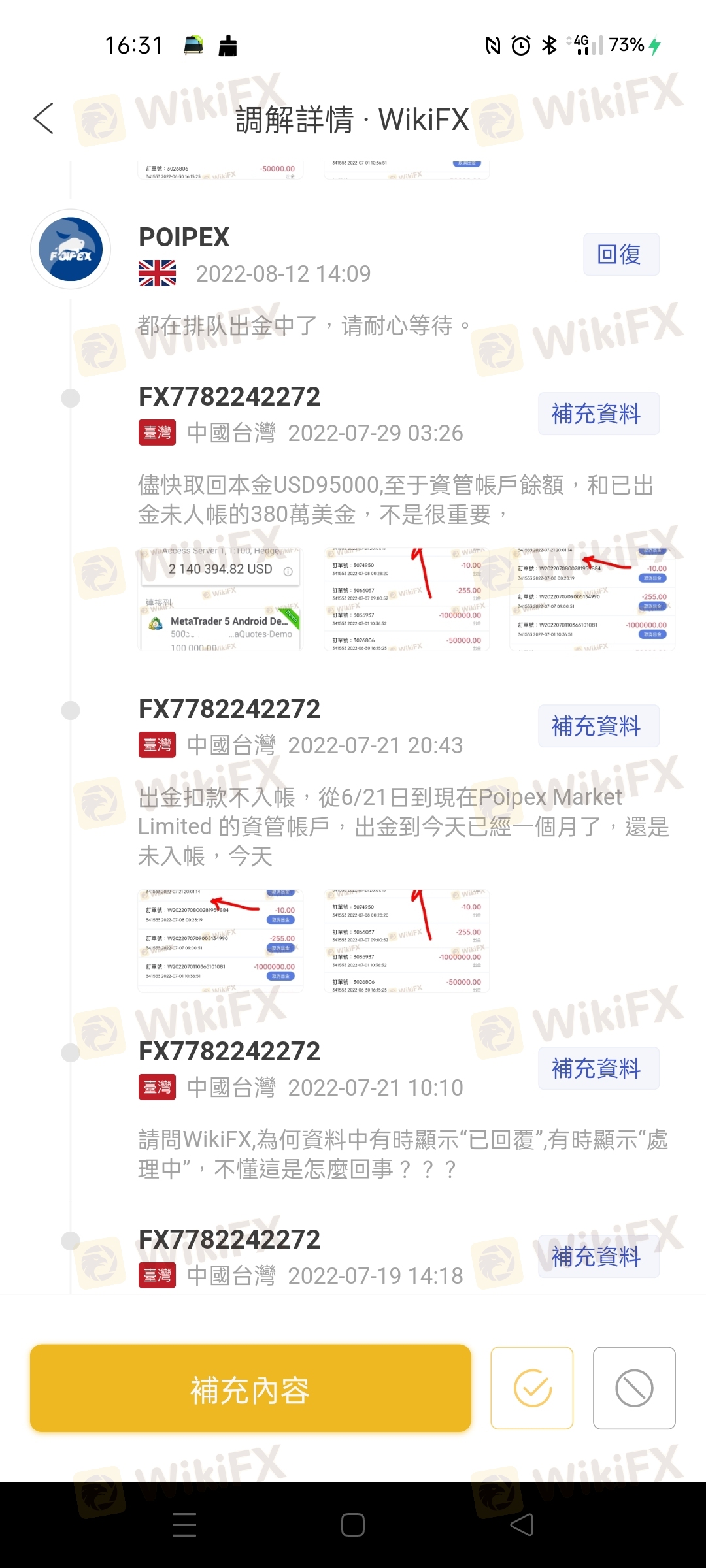Tap the yellow checkmark resolved button
706x1568 pixels.
[532, 1388]
